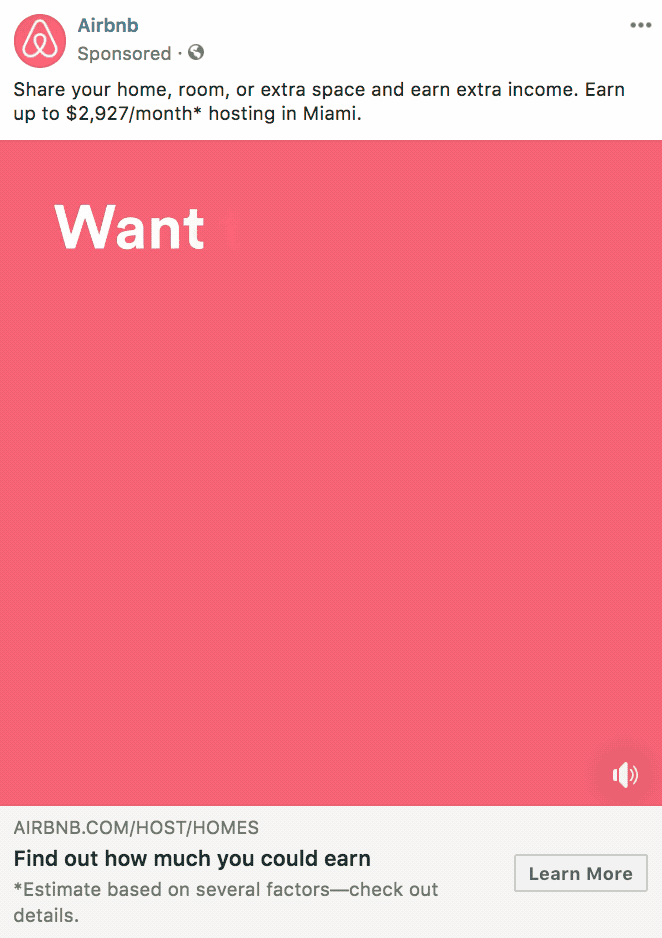Screen dimensions: 662x938
Task: Open the Airbnb page name link
Action: coord(108,26)
